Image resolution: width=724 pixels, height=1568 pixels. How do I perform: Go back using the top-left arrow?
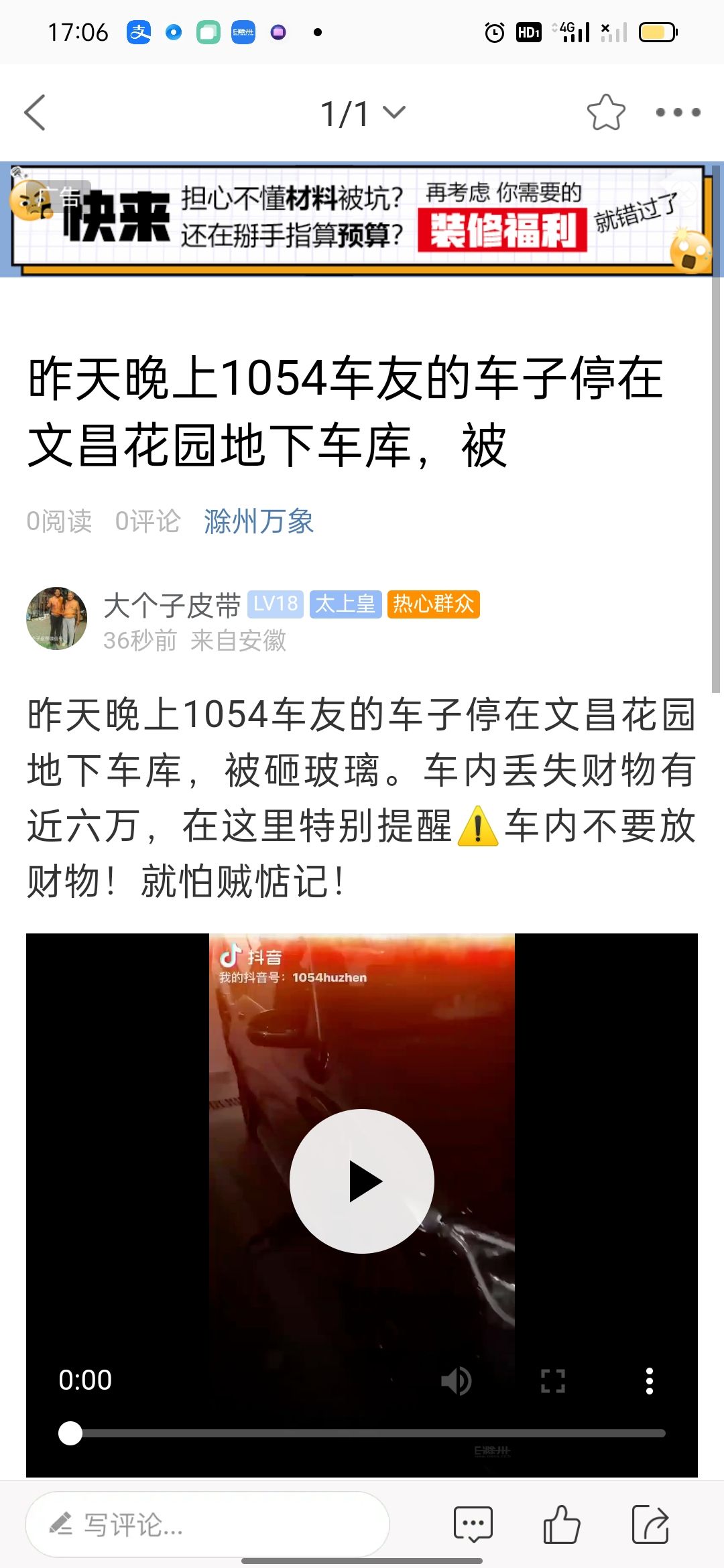tap(35, 113)
